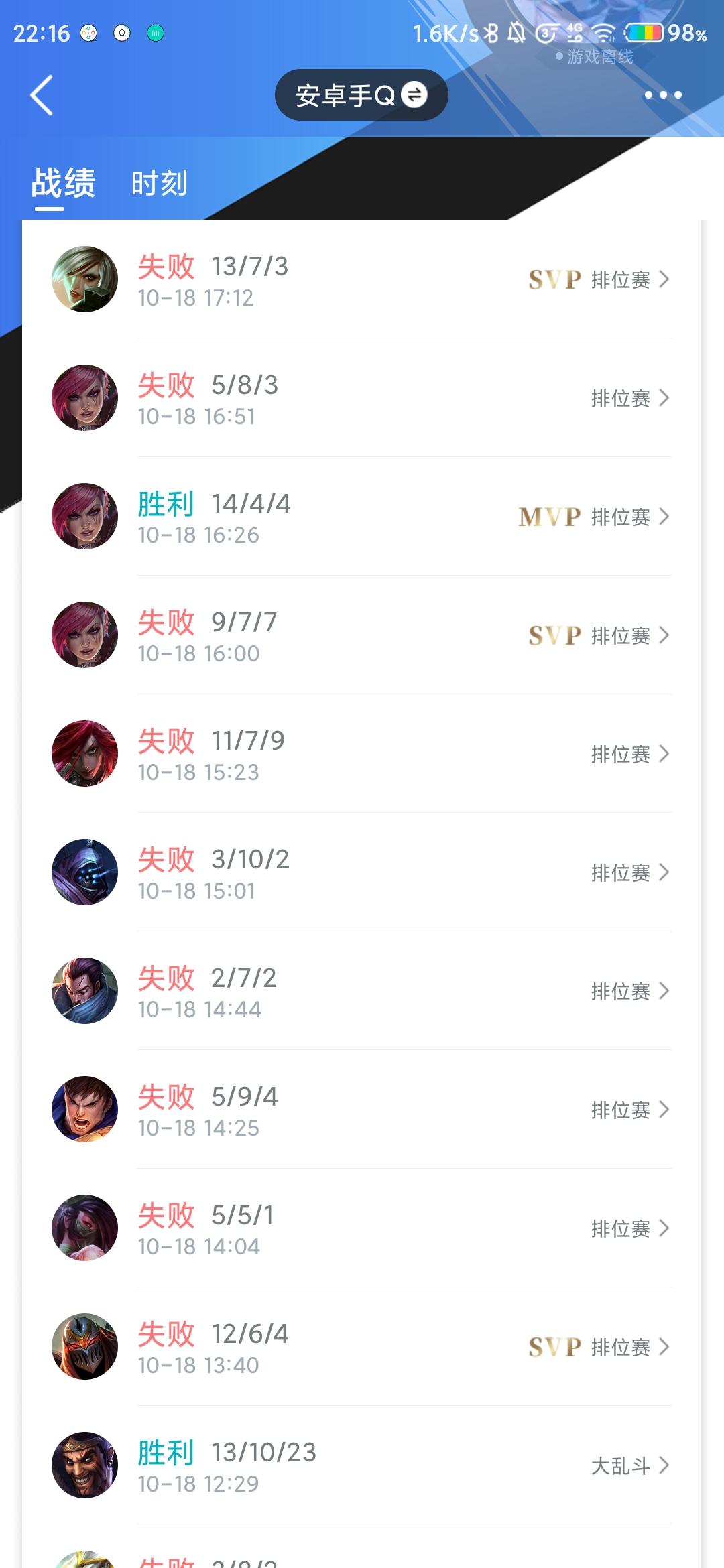Switch to the 时刻 tab

[160, 181]
